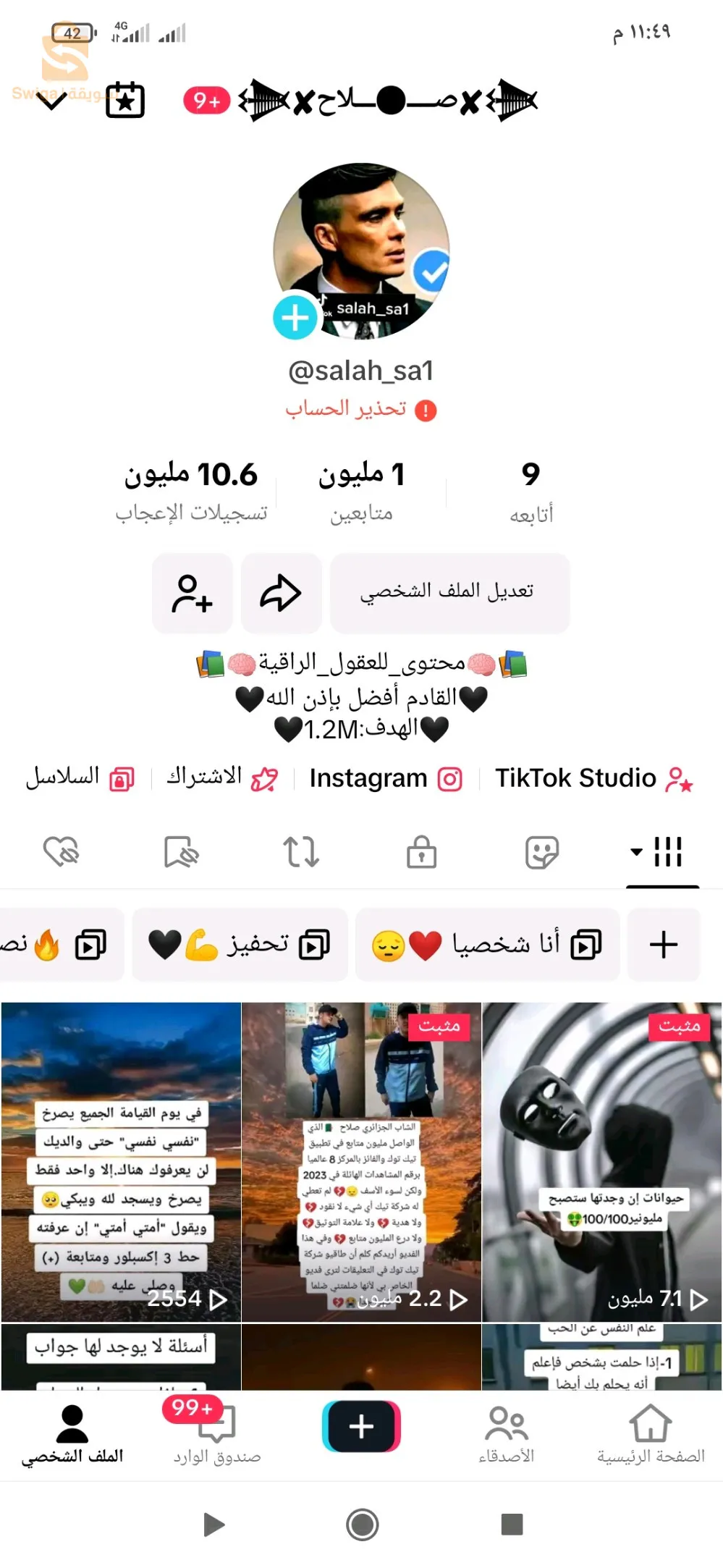Image resolution: width=723 pixels, height=1568 pixels.
Task: Create a new playlist with the plus chip
Action: [663, 945]
